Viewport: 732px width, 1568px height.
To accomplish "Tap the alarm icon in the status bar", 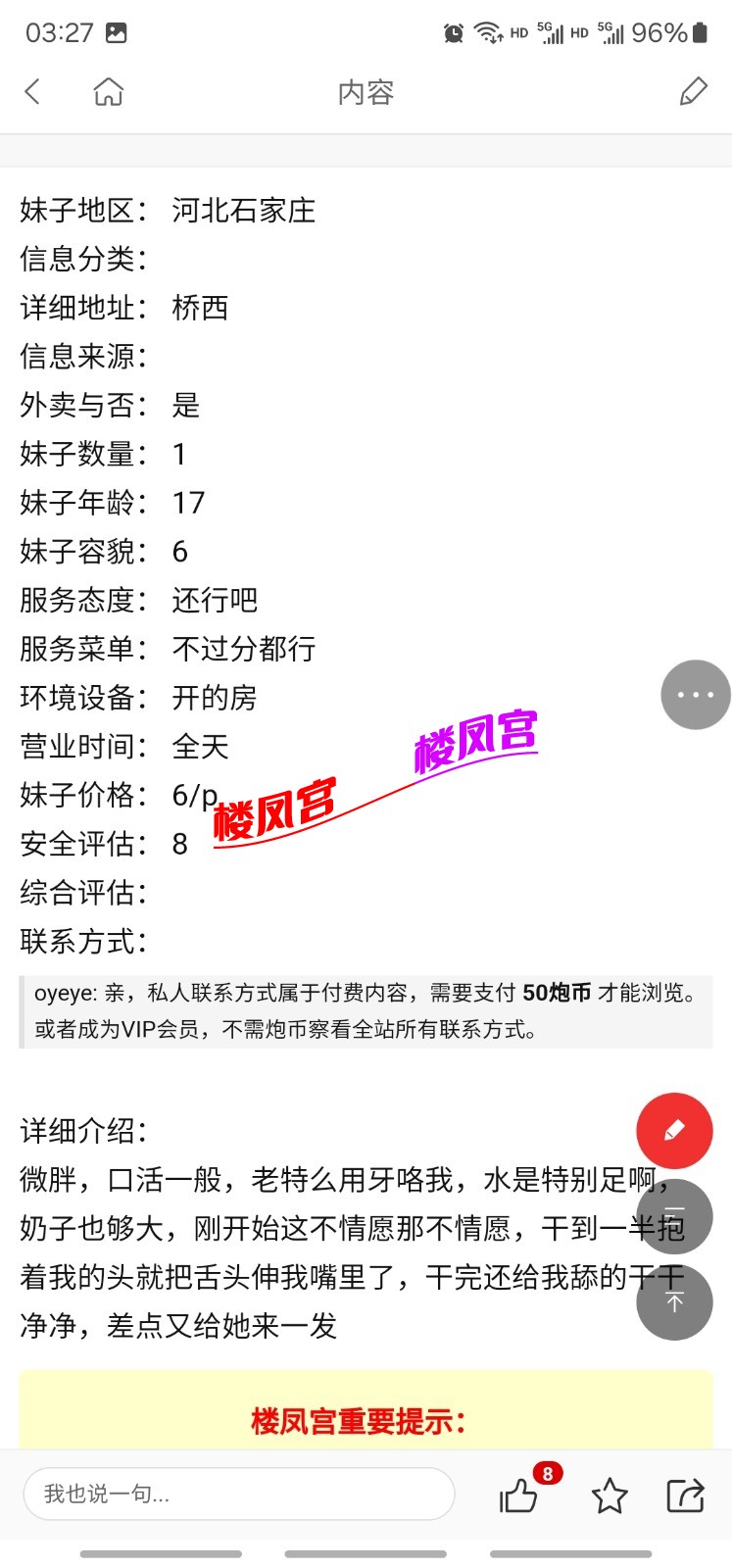I will (x=453, y=32).
